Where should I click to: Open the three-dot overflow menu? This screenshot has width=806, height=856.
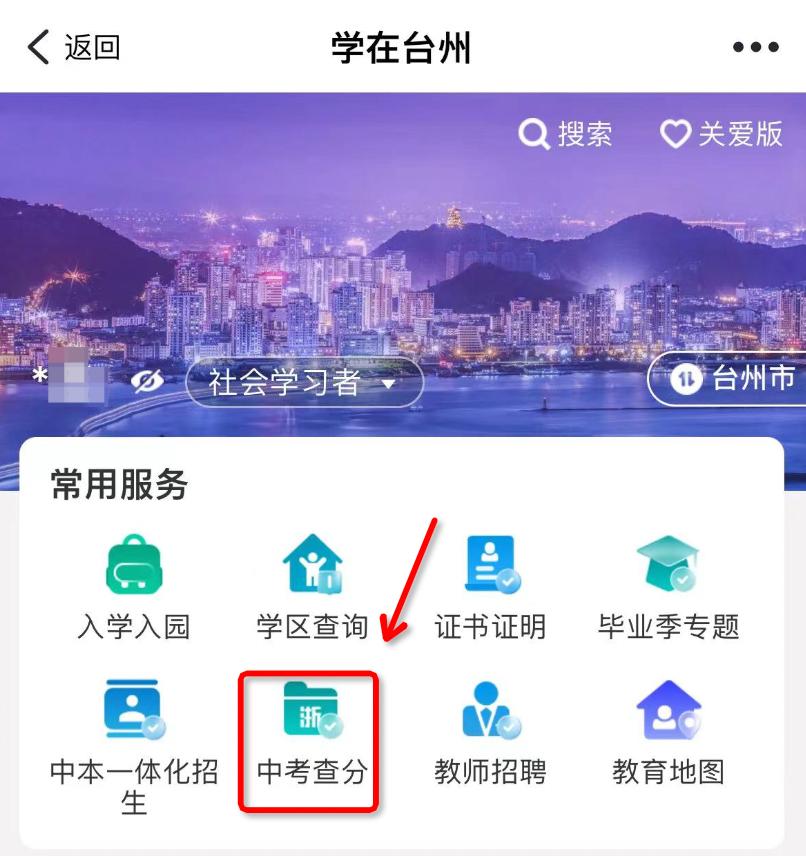[x=755, y=47]
